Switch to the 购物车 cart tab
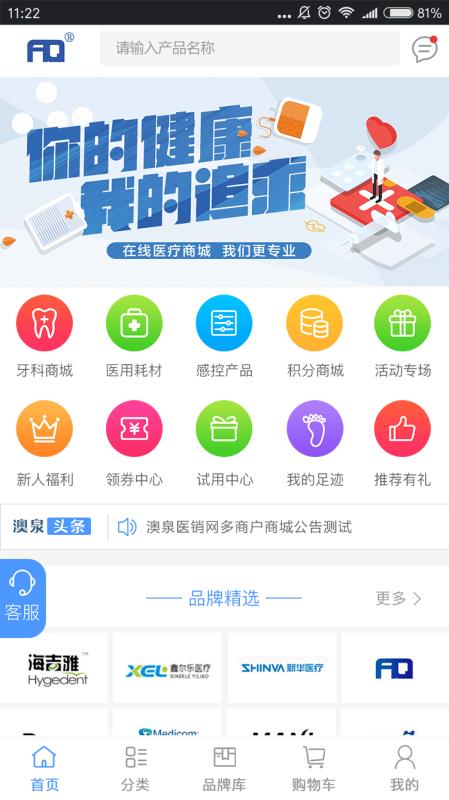449x800 pixels. (x=313, y=768)
